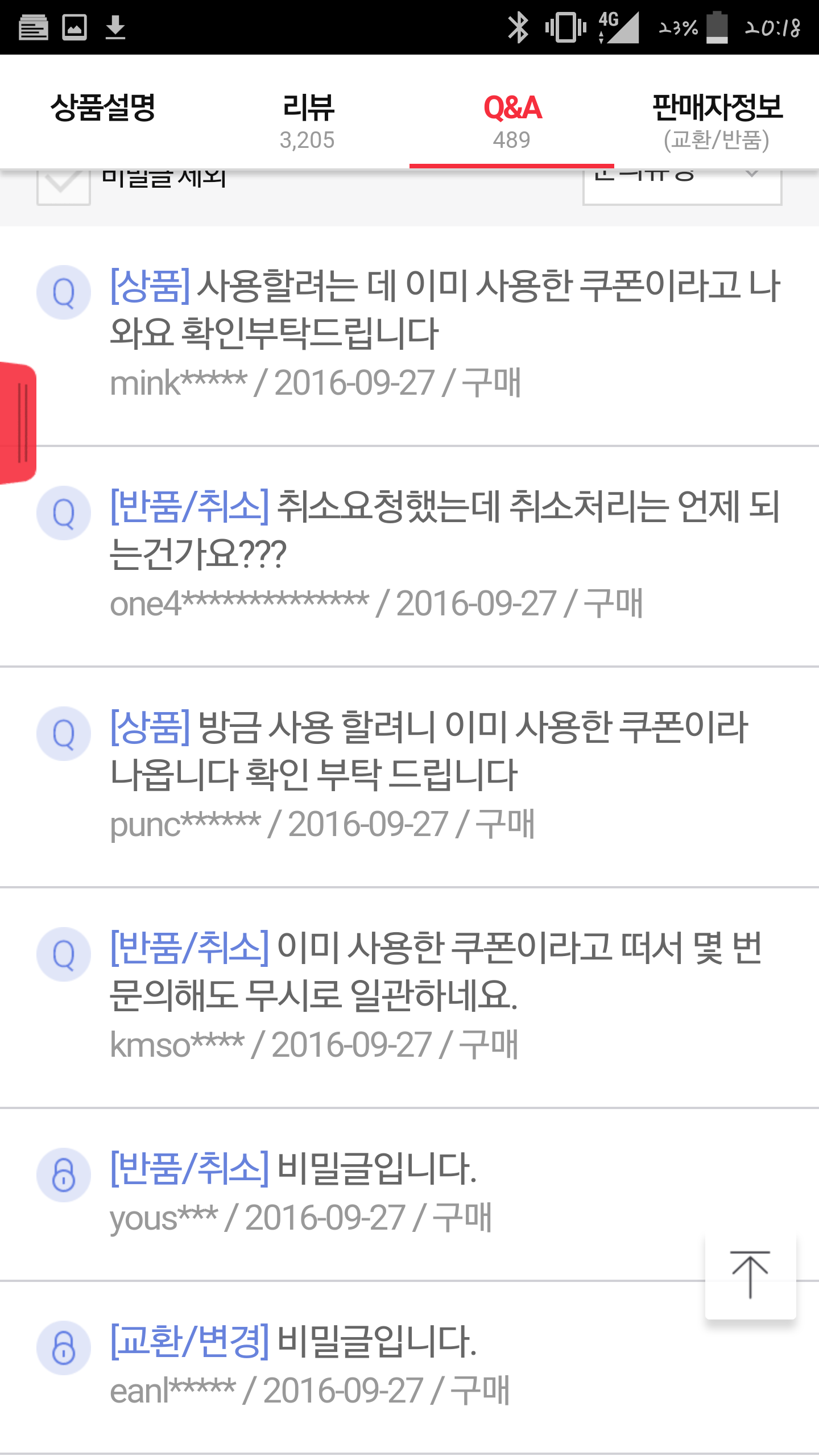
Task: Open the 판매자정보 (교환/반품) tab
Action: (x=717, y=119)
